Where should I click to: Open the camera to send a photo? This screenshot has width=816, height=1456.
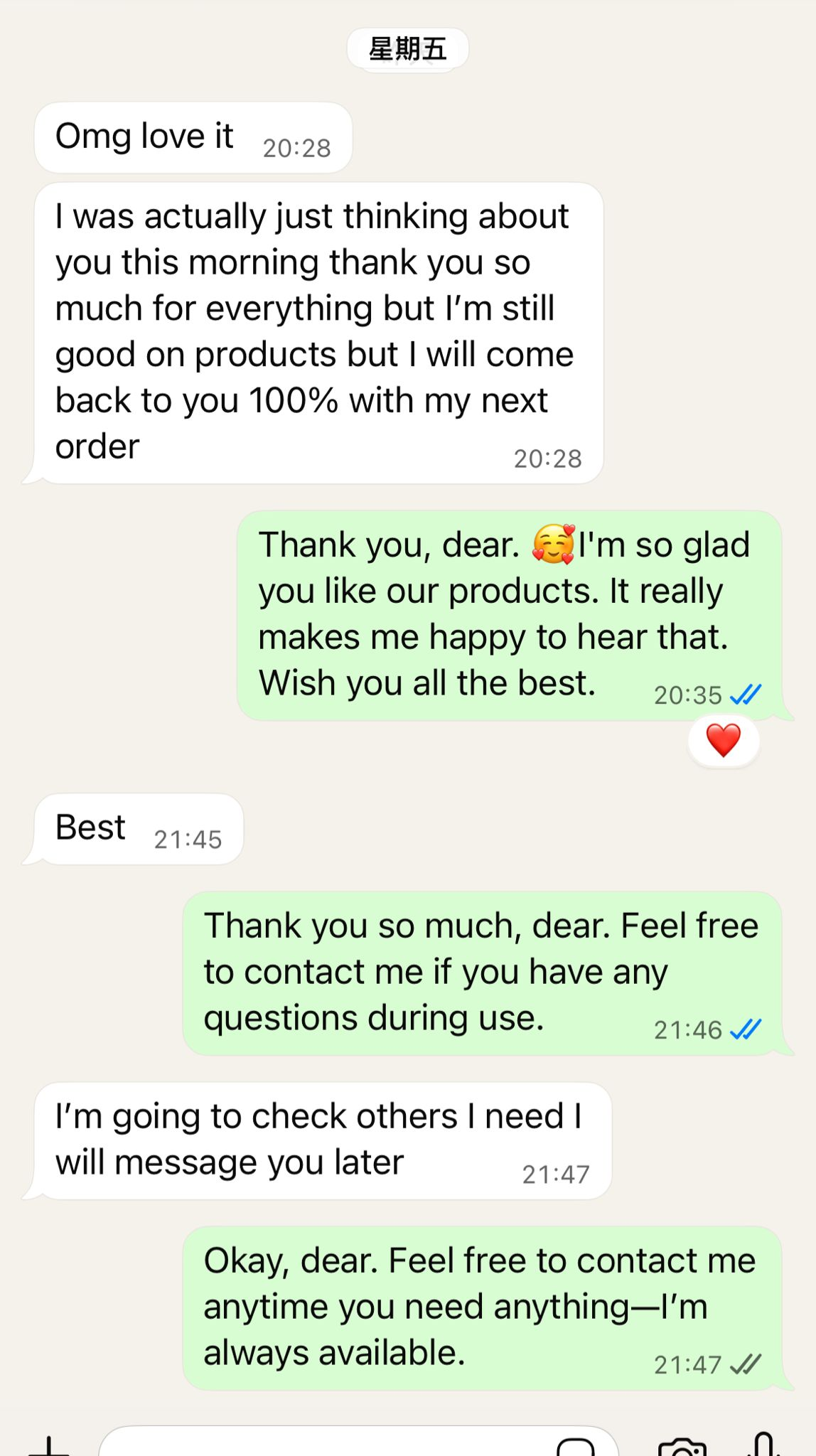(x=682, y=1447)
